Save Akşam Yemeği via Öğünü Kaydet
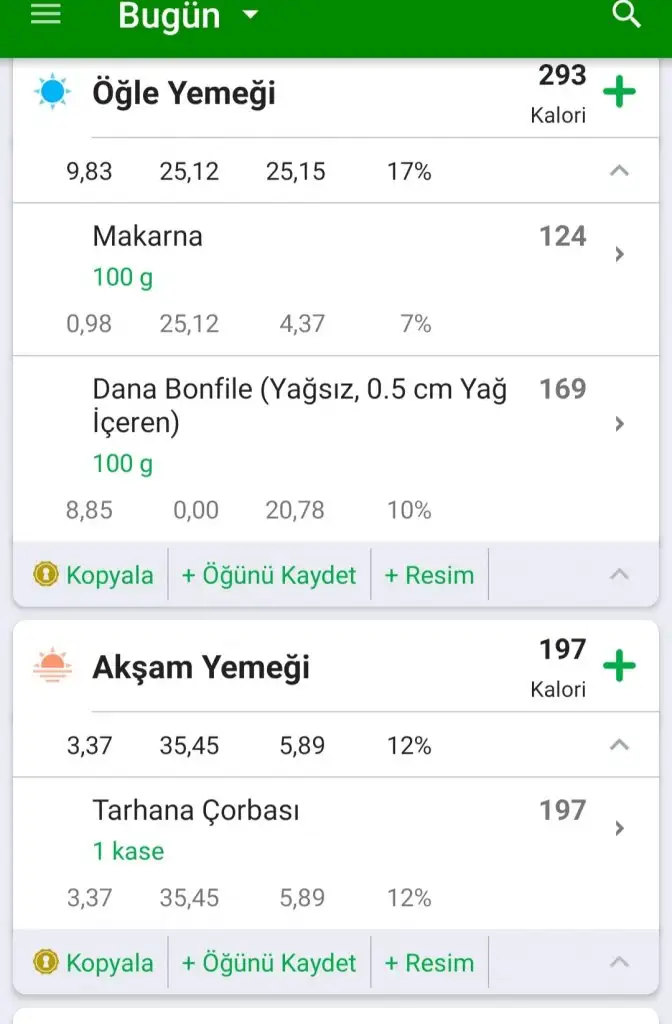Image resolution: width=672 pixels, height=1024 pixels. point(269,963)
